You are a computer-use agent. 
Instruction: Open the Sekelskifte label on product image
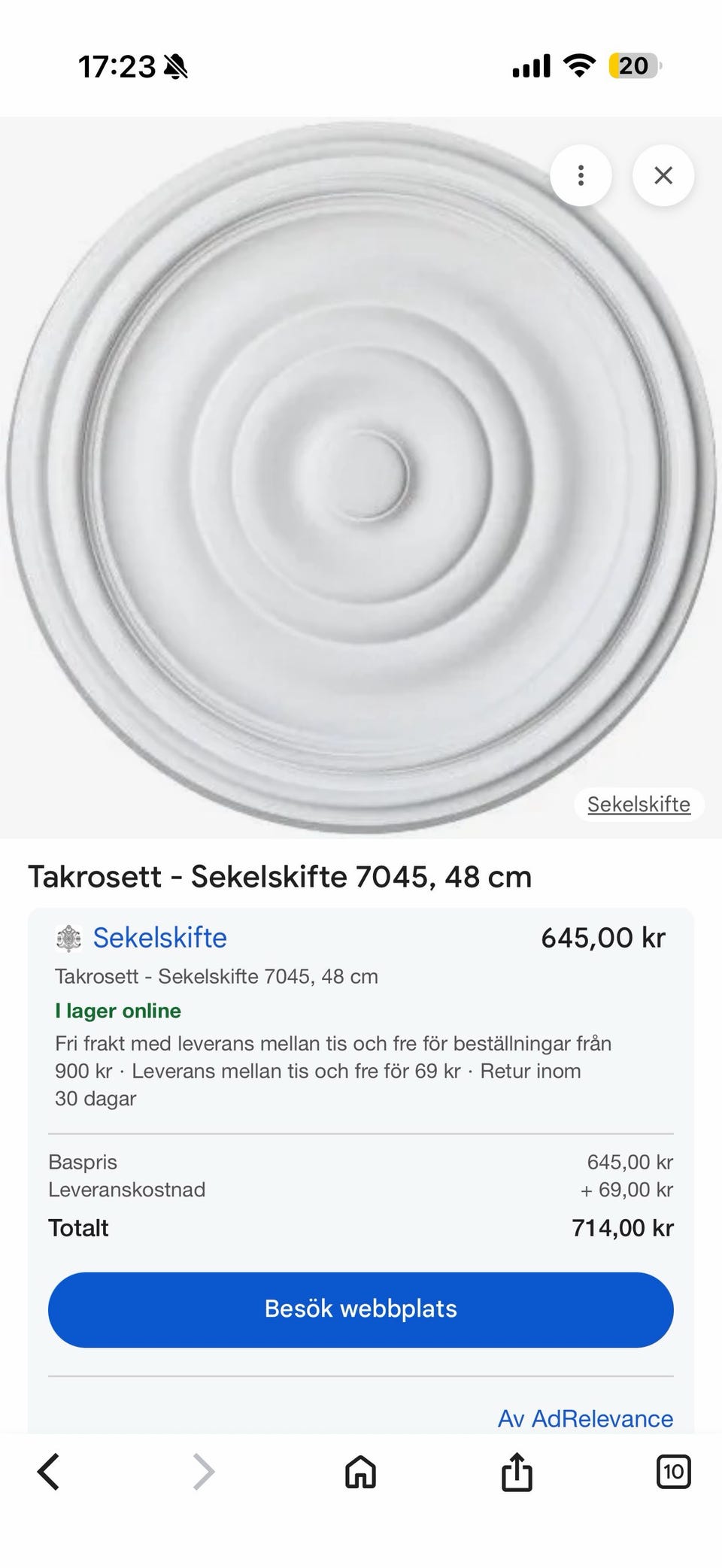tap(639, 805)
